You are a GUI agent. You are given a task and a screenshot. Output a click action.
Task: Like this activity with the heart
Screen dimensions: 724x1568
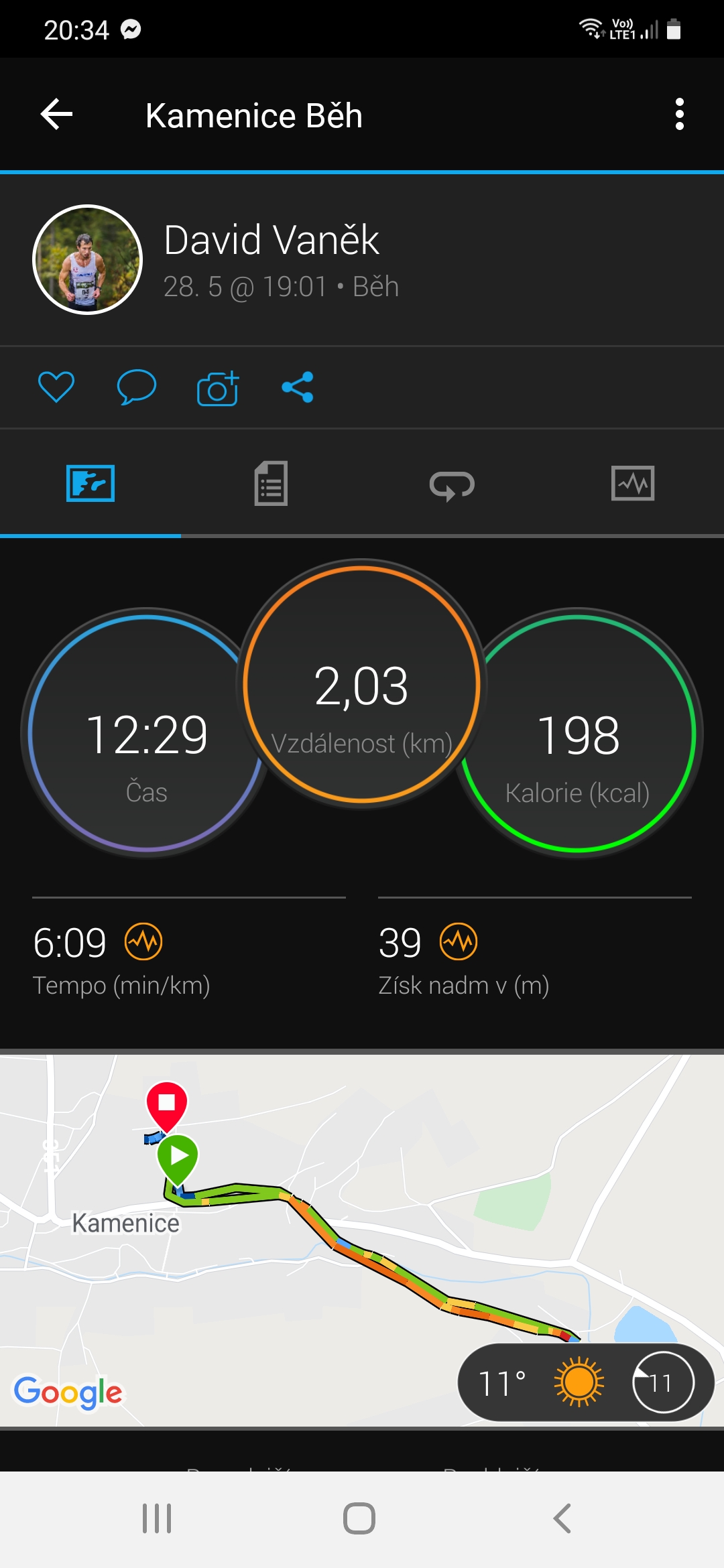[56, 387]
